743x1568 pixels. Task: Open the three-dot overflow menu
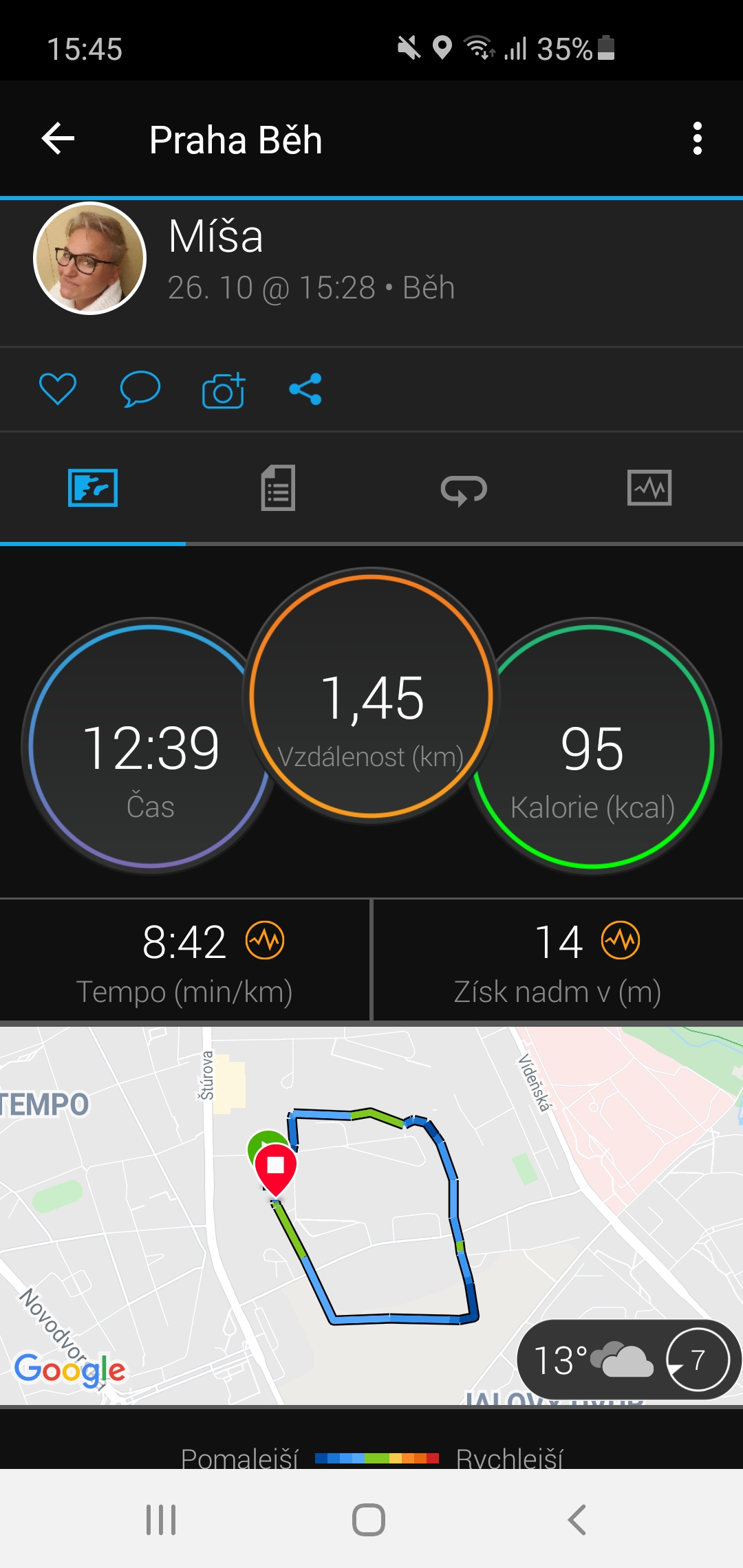pos(697,139)
